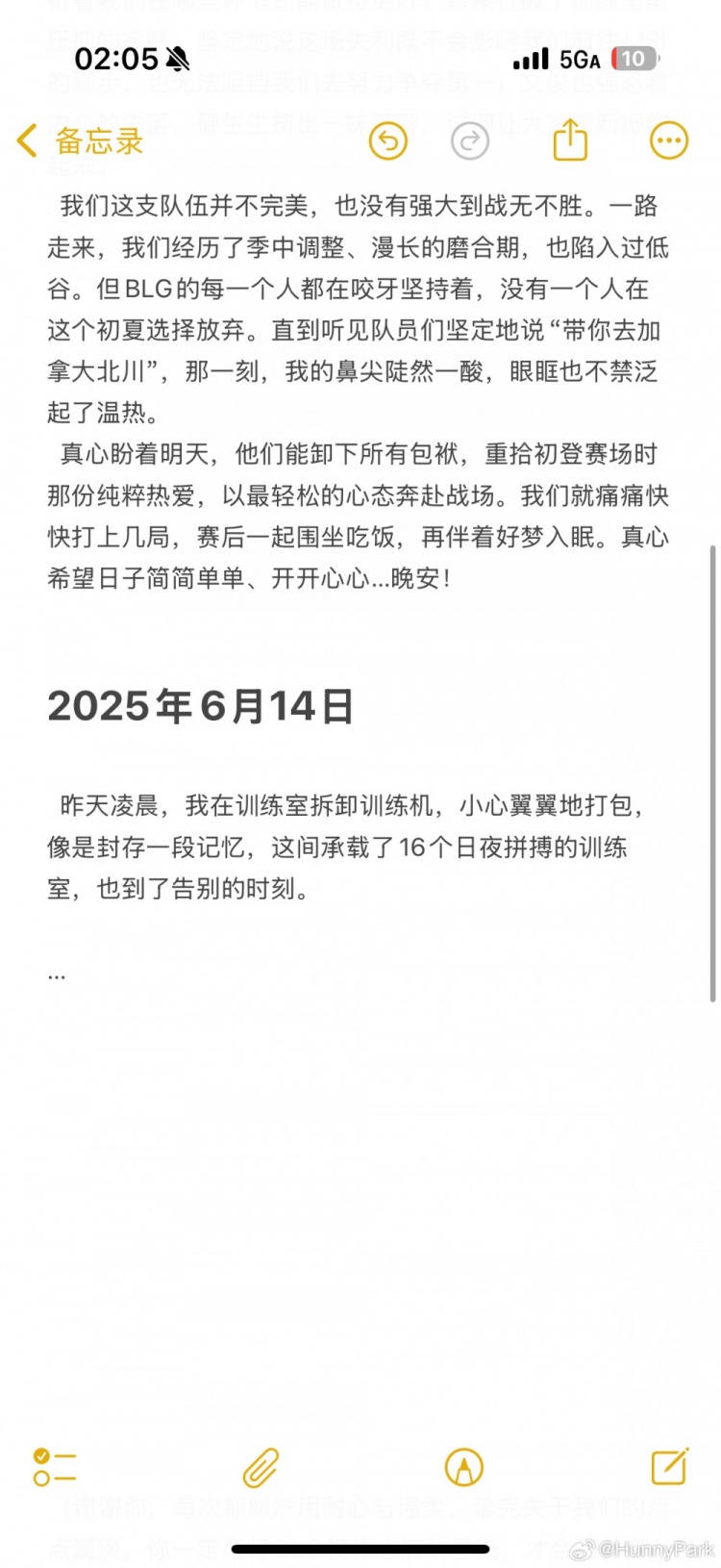This screenshot has width=721, height=1568.
Task: Redo the last edit
Action: coord(470,141)
